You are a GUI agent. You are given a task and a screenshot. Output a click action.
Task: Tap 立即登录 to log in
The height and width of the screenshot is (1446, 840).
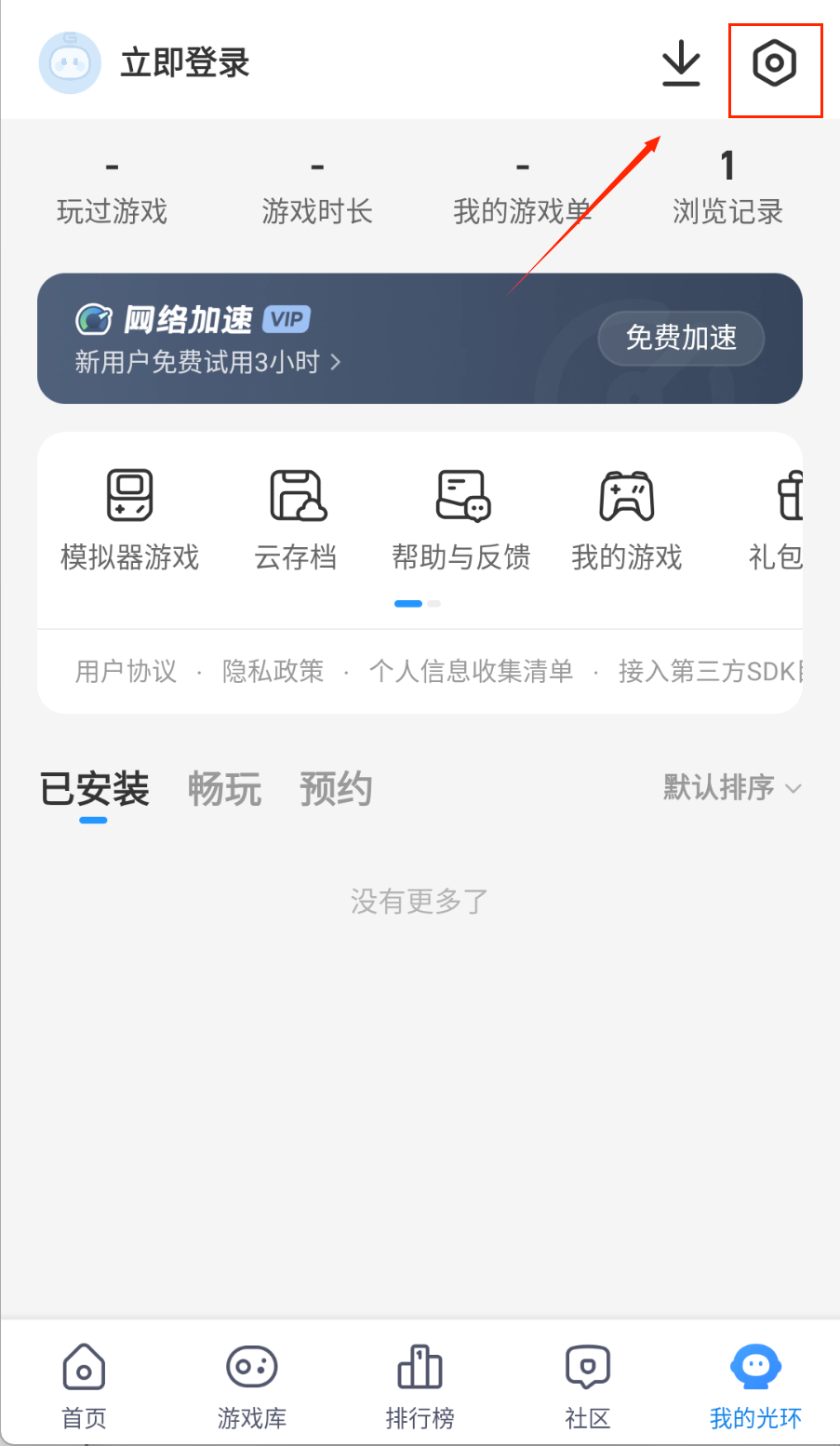point(184,63)
